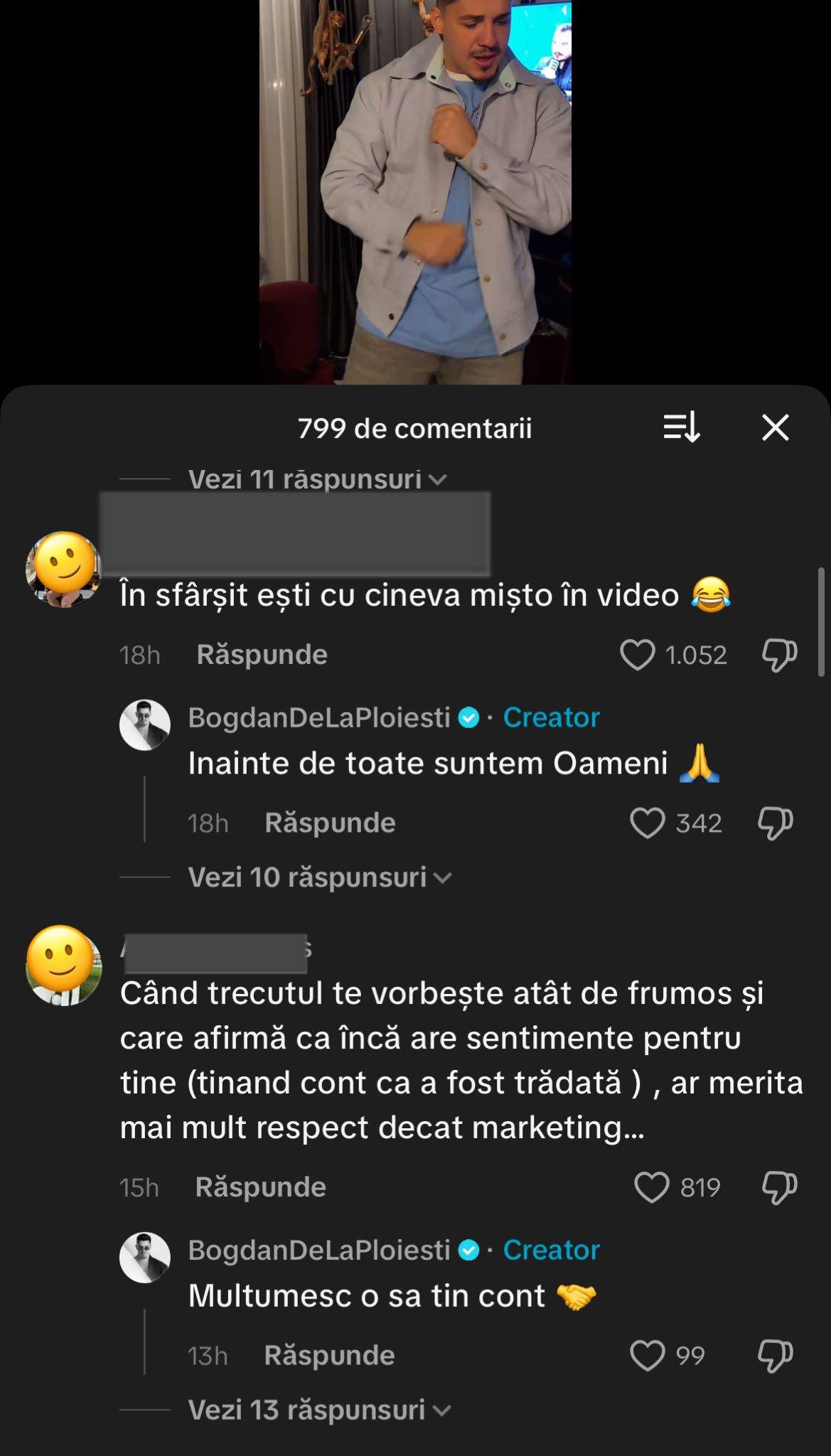Dislike the reply "Multumesc o sa tin cont"
This screenshot has height=1456, width=831.
point(776,1355)
